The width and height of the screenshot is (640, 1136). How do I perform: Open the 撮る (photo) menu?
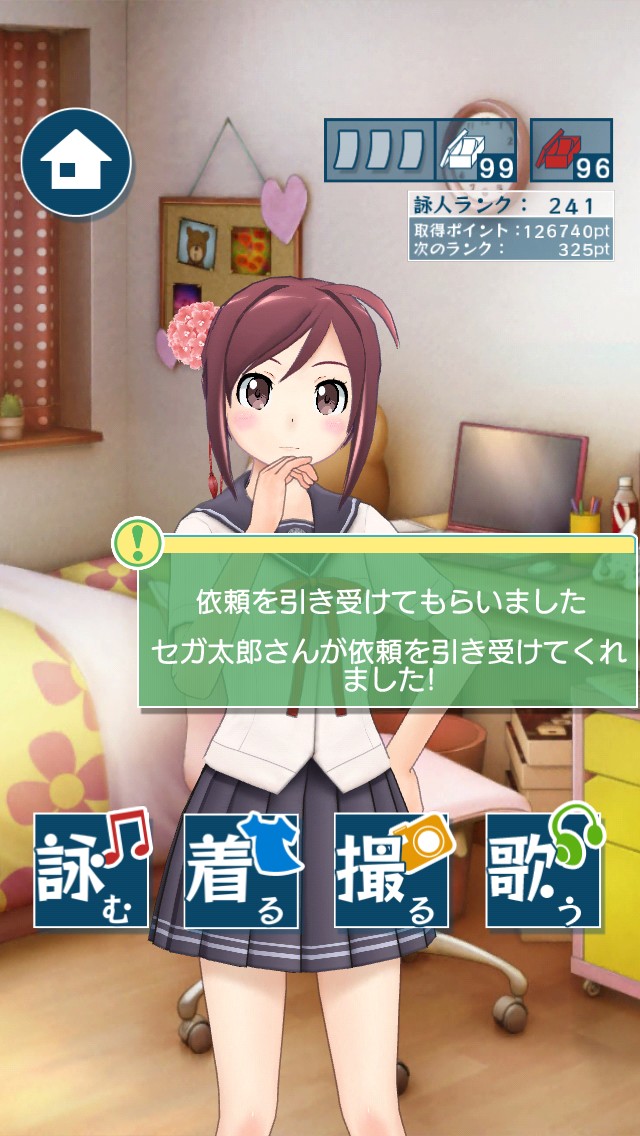(x=391, y=870)
